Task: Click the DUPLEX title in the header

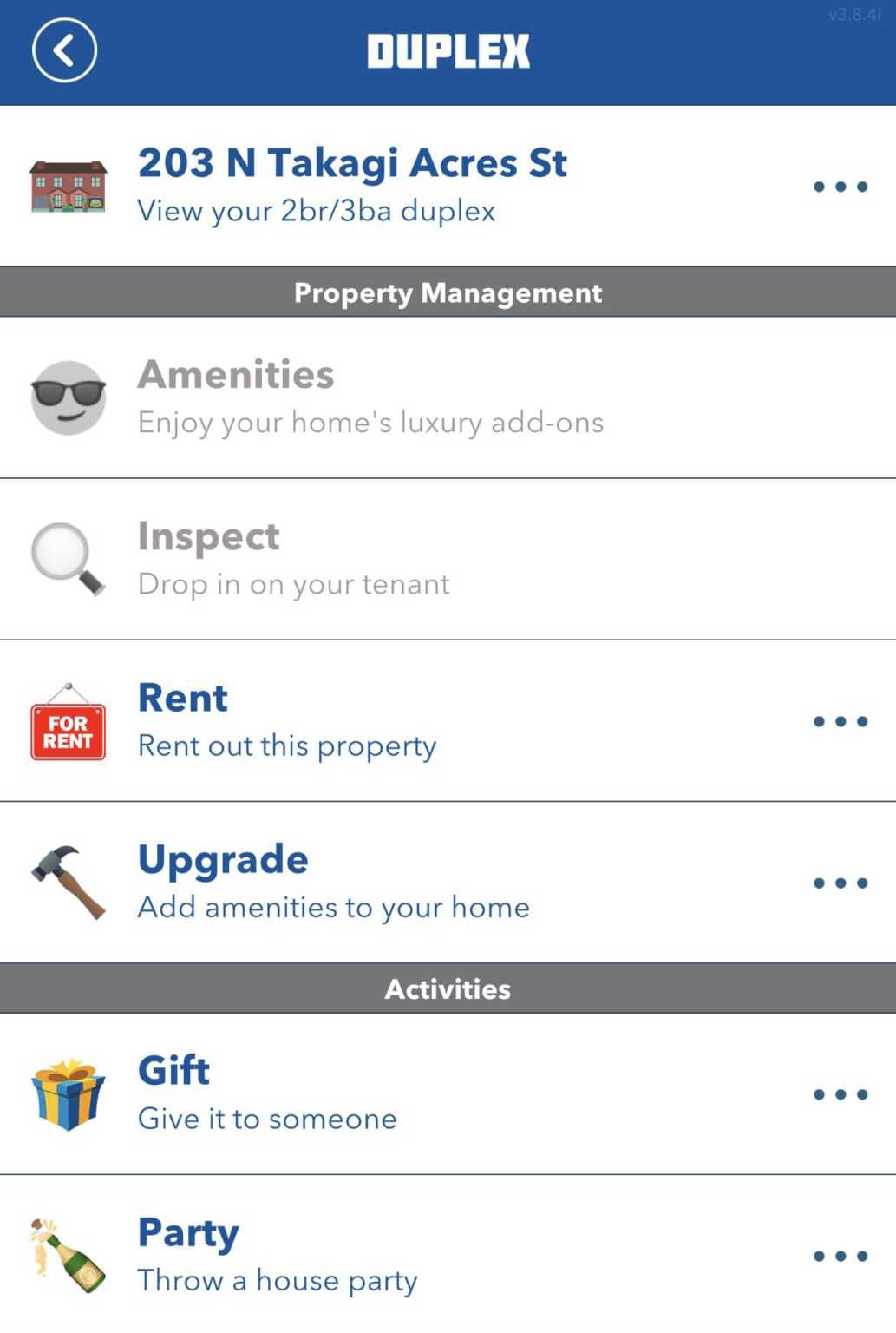Action: 448,50
